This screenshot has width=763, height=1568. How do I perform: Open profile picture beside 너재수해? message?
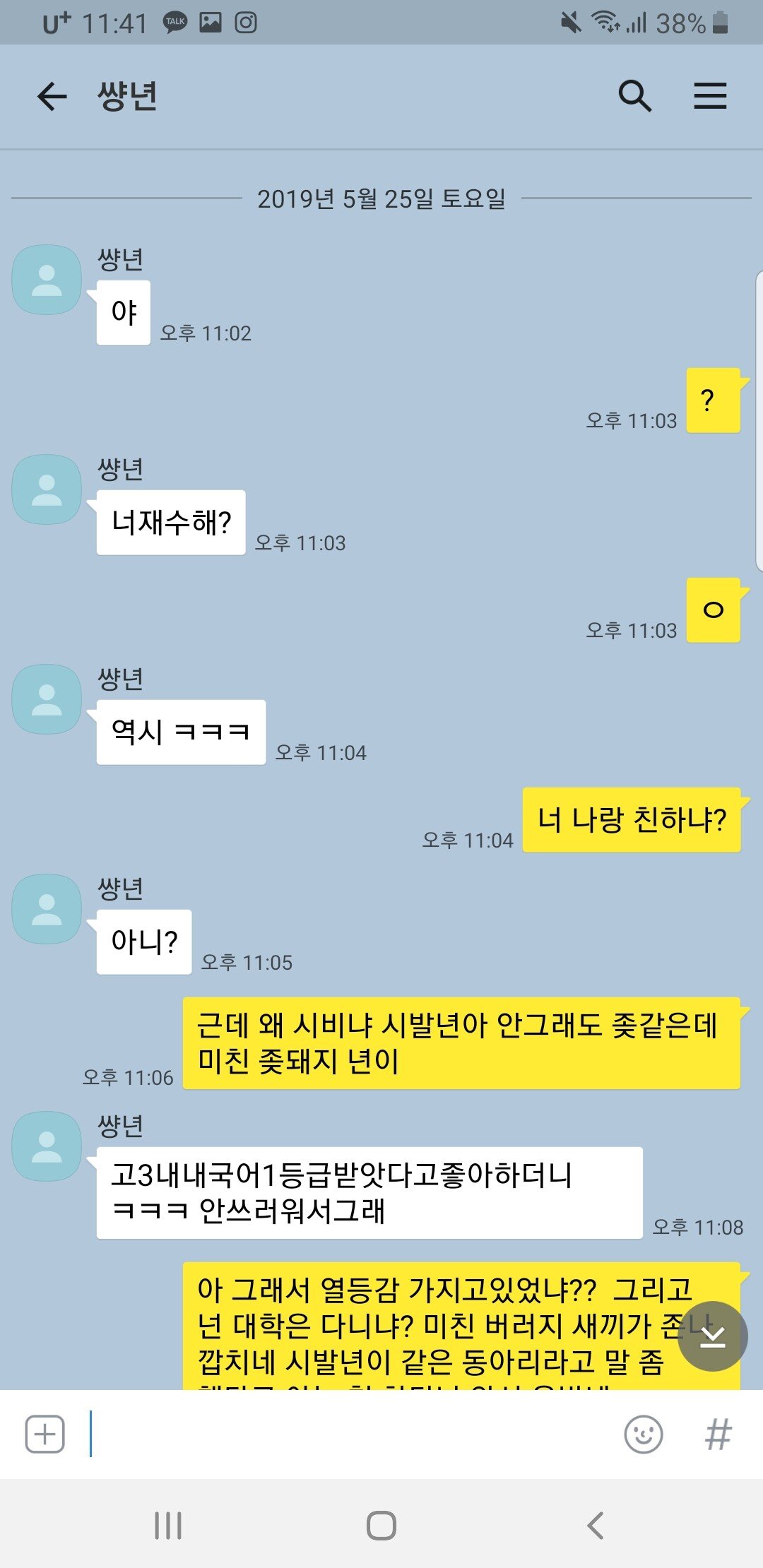coord(47,489)
